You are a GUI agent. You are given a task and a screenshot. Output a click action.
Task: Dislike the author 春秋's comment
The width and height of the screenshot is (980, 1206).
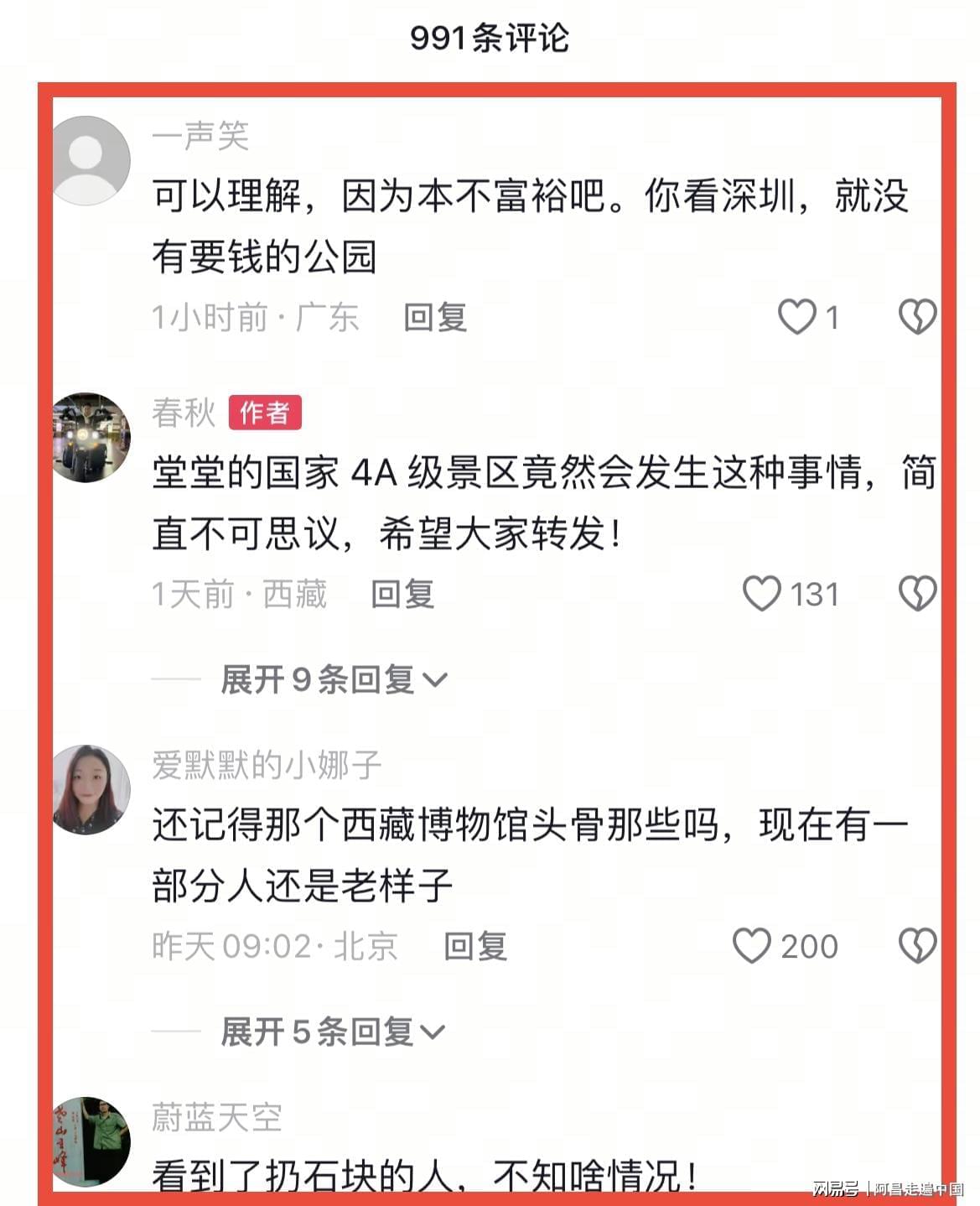[x=917, y=594]
